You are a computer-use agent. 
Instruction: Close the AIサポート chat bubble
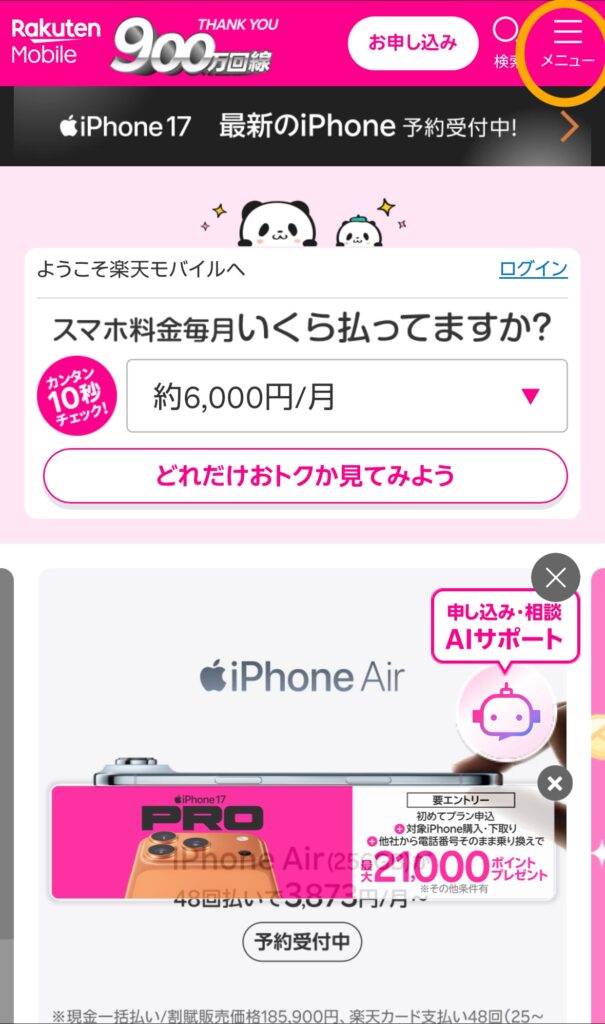[555, 577]
